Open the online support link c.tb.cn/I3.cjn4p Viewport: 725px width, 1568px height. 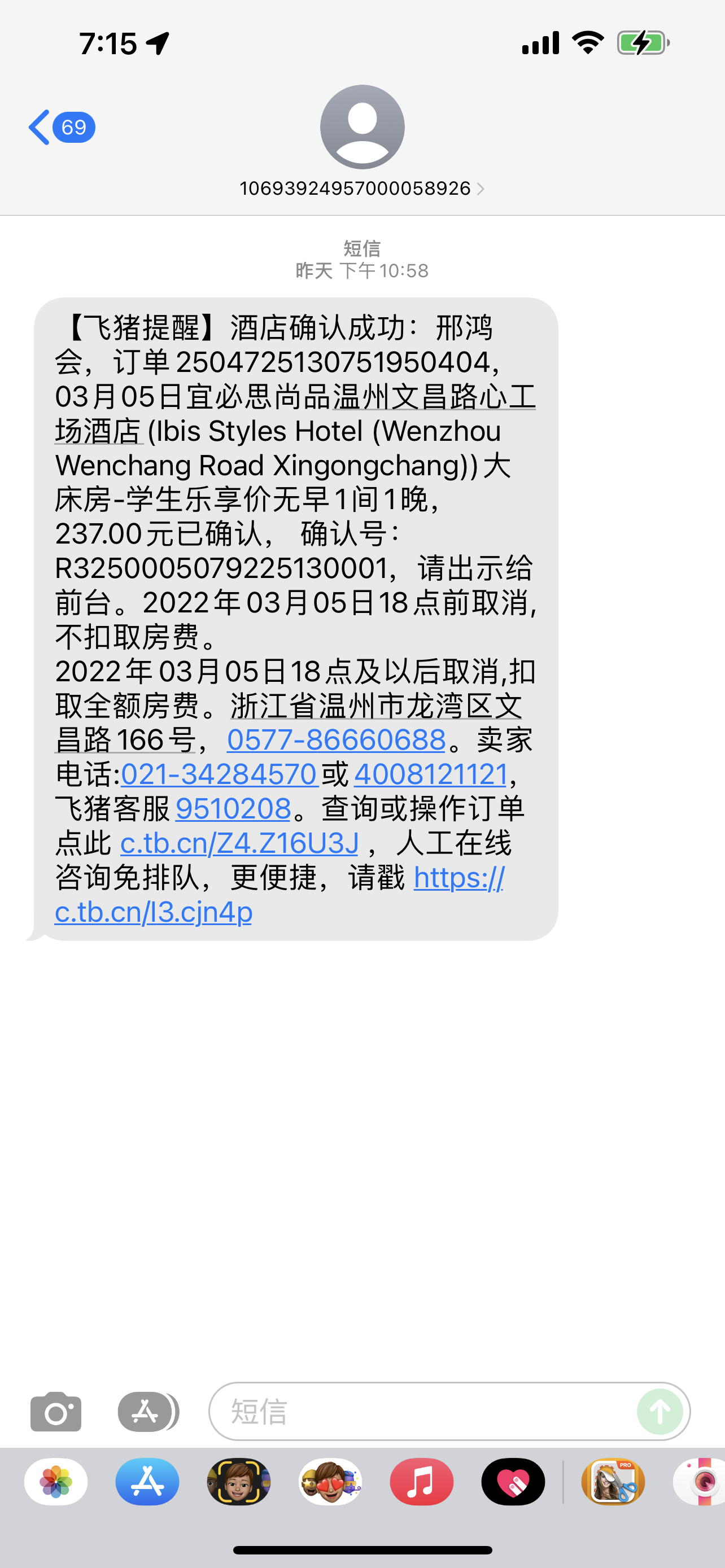(154, 912)
